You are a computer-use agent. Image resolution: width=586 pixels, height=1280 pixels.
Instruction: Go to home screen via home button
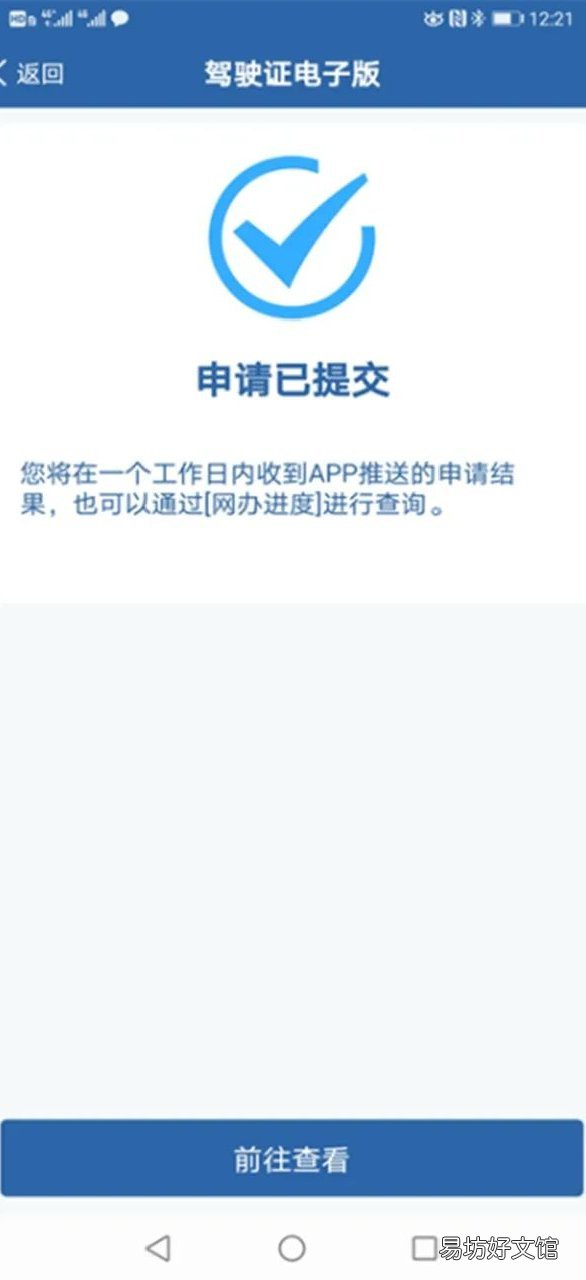[x=292, y=1247]
